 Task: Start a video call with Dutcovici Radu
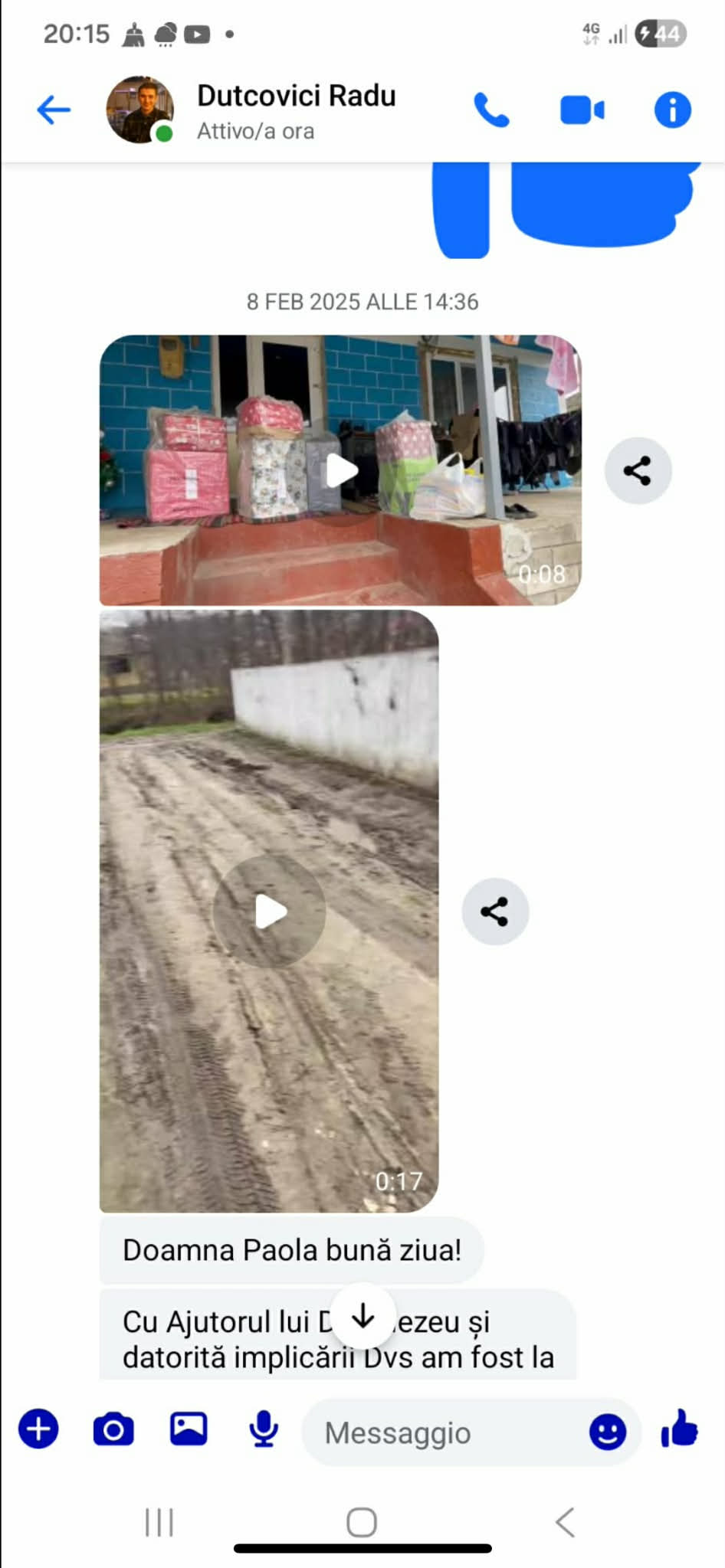point(582,110)
